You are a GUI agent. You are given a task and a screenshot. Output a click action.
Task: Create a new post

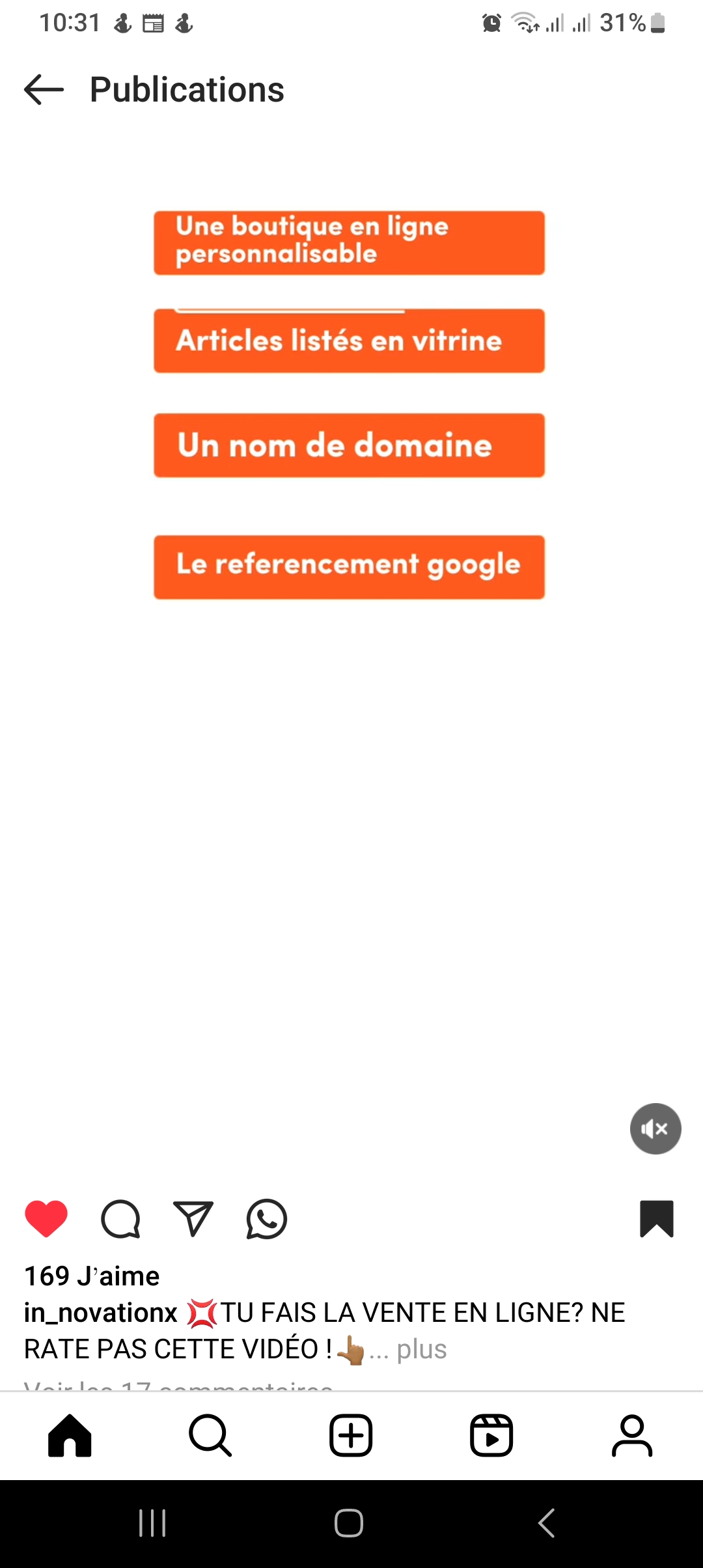point(351,1435)
